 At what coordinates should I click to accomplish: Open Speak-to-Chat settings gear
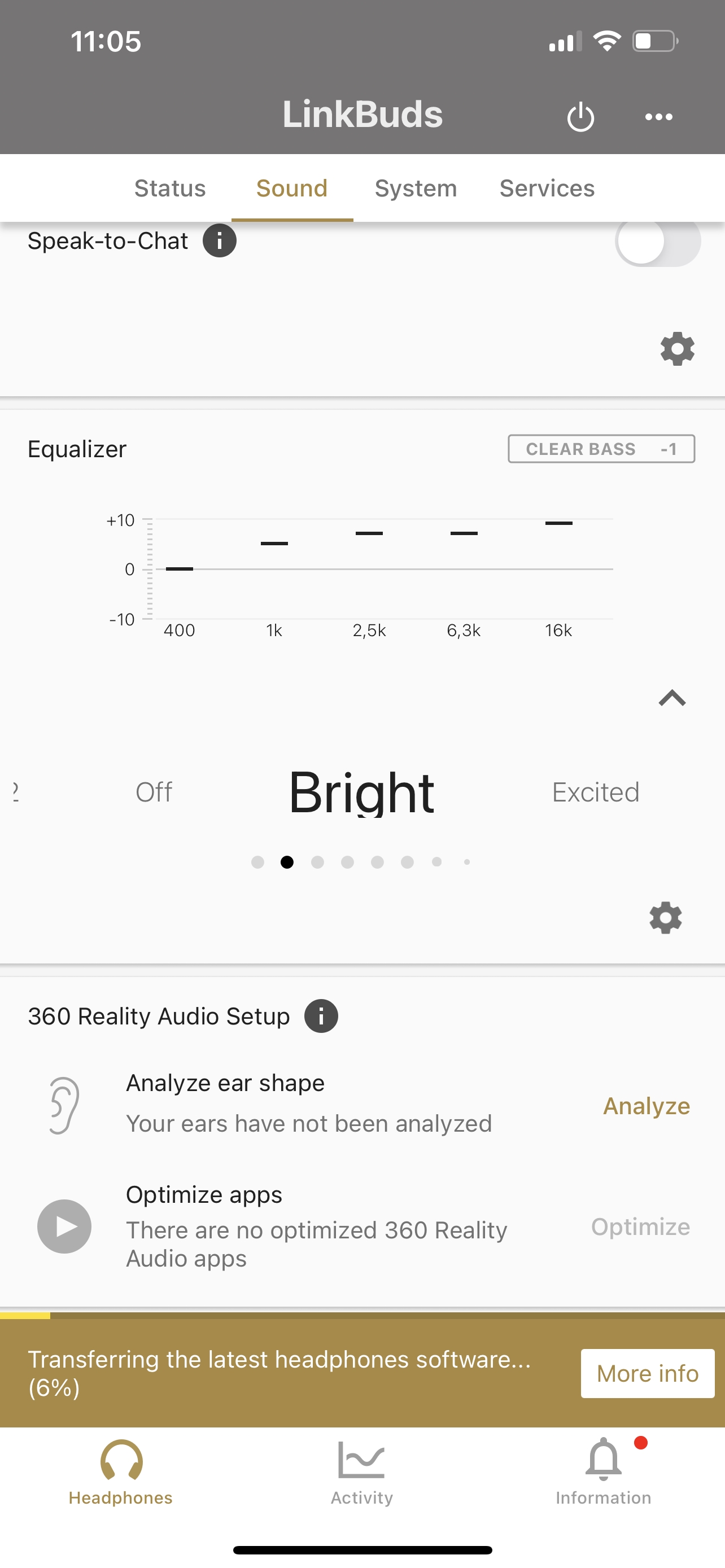click(x=678, y=349)
